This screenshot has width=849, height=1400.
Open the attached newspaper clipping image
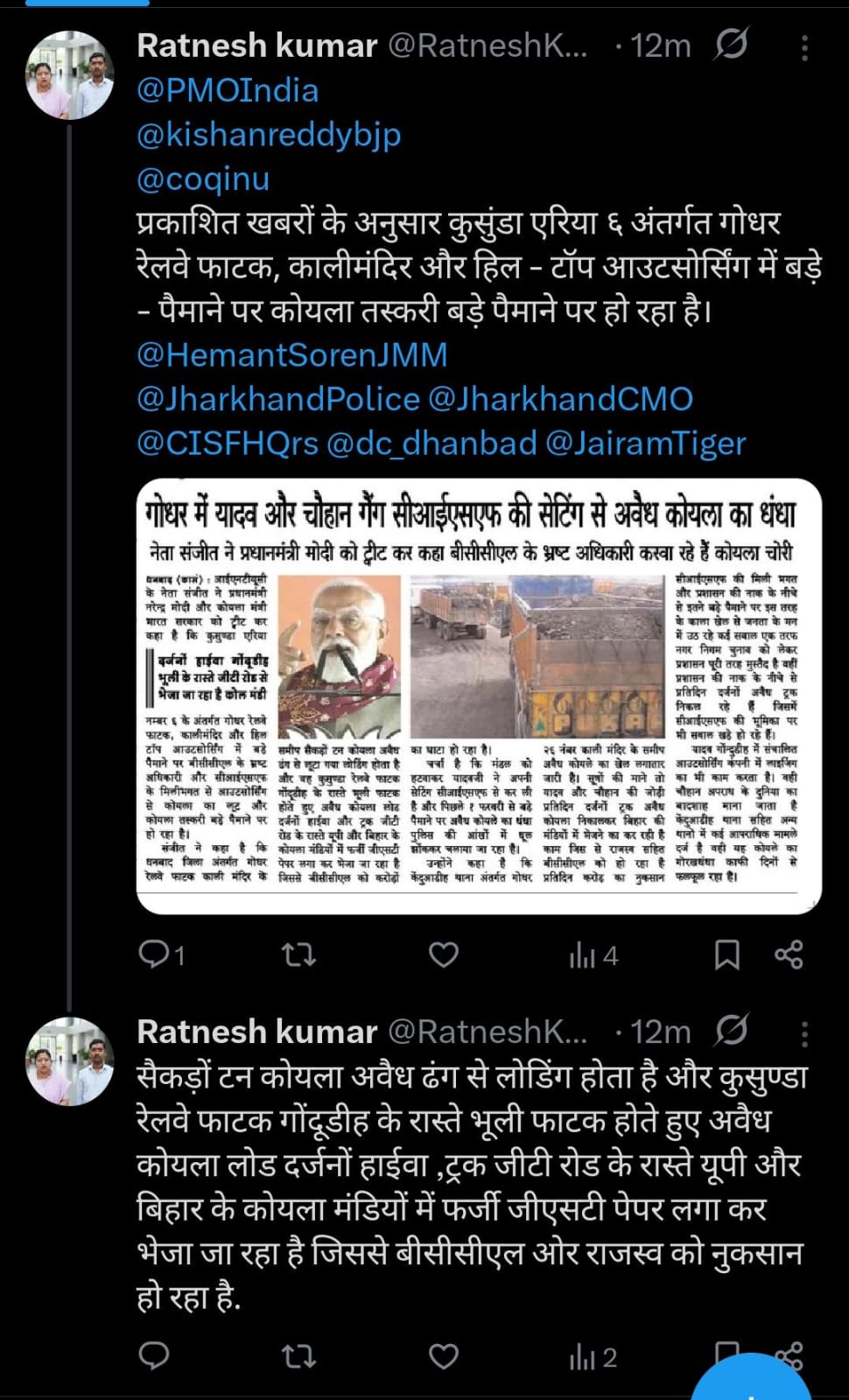tap(479, 696)
